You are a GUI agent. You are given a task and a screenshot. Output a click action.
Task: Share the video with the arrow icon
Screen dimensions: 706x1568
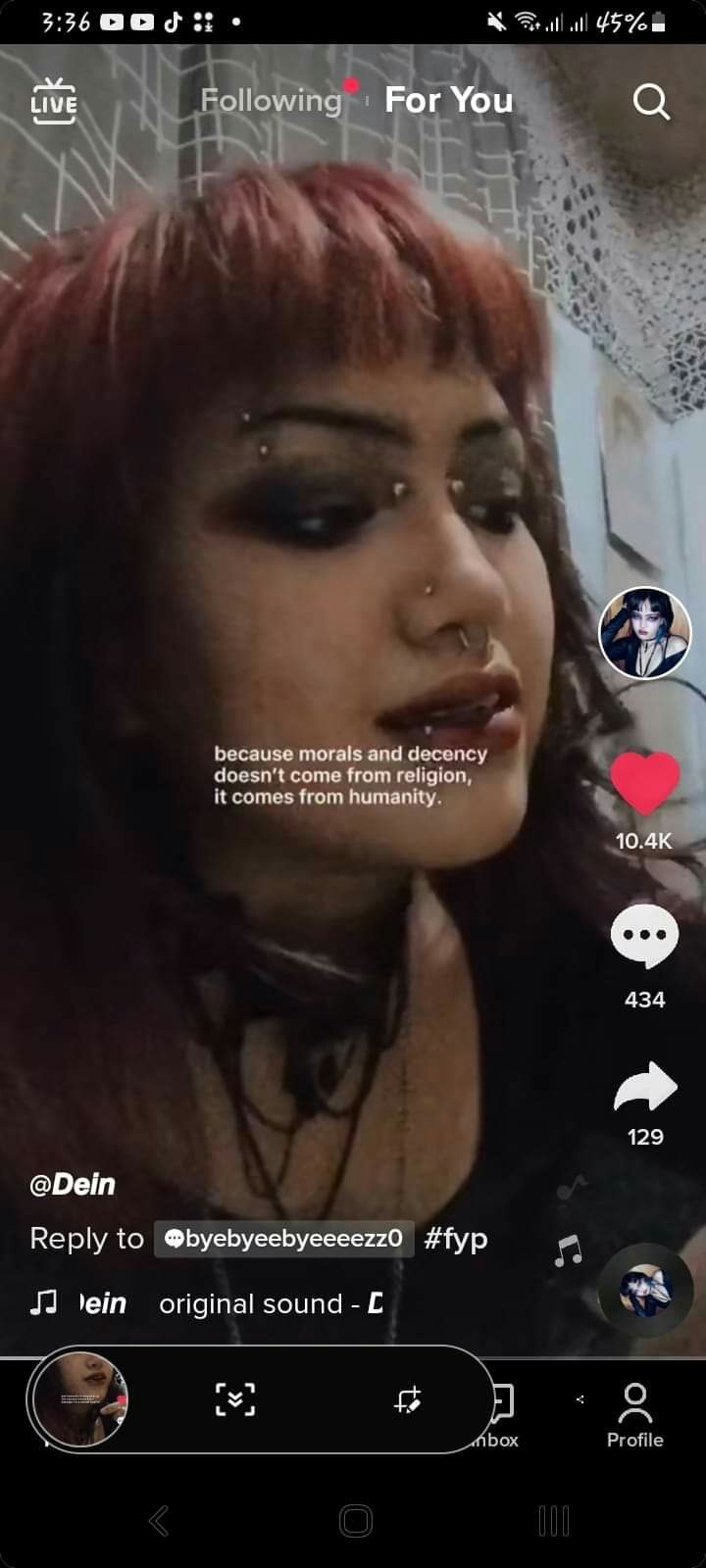coord(644,1088)
